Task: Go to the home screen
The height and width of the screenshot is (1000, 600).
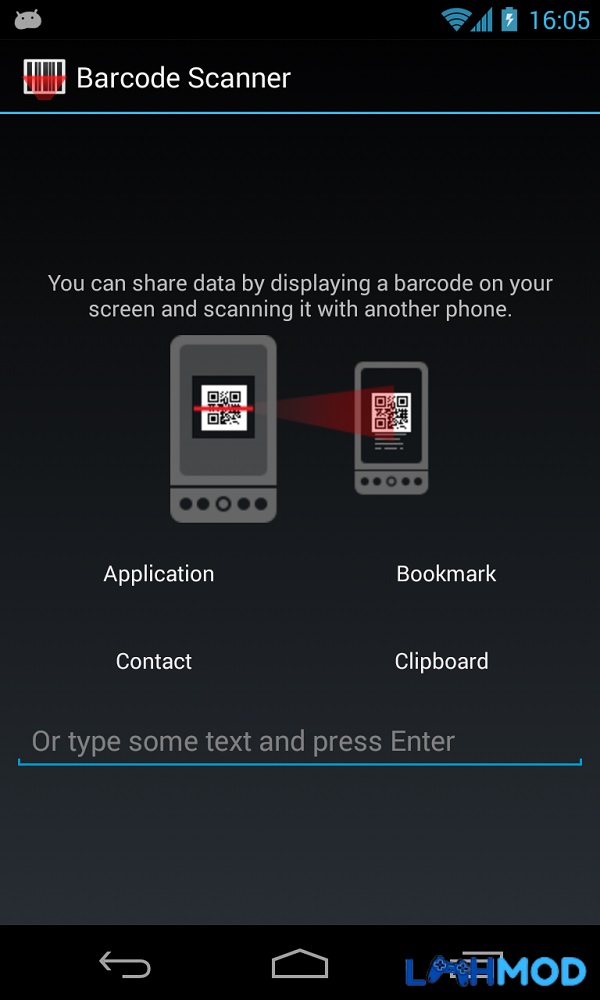Action: (x=300, y=964)
